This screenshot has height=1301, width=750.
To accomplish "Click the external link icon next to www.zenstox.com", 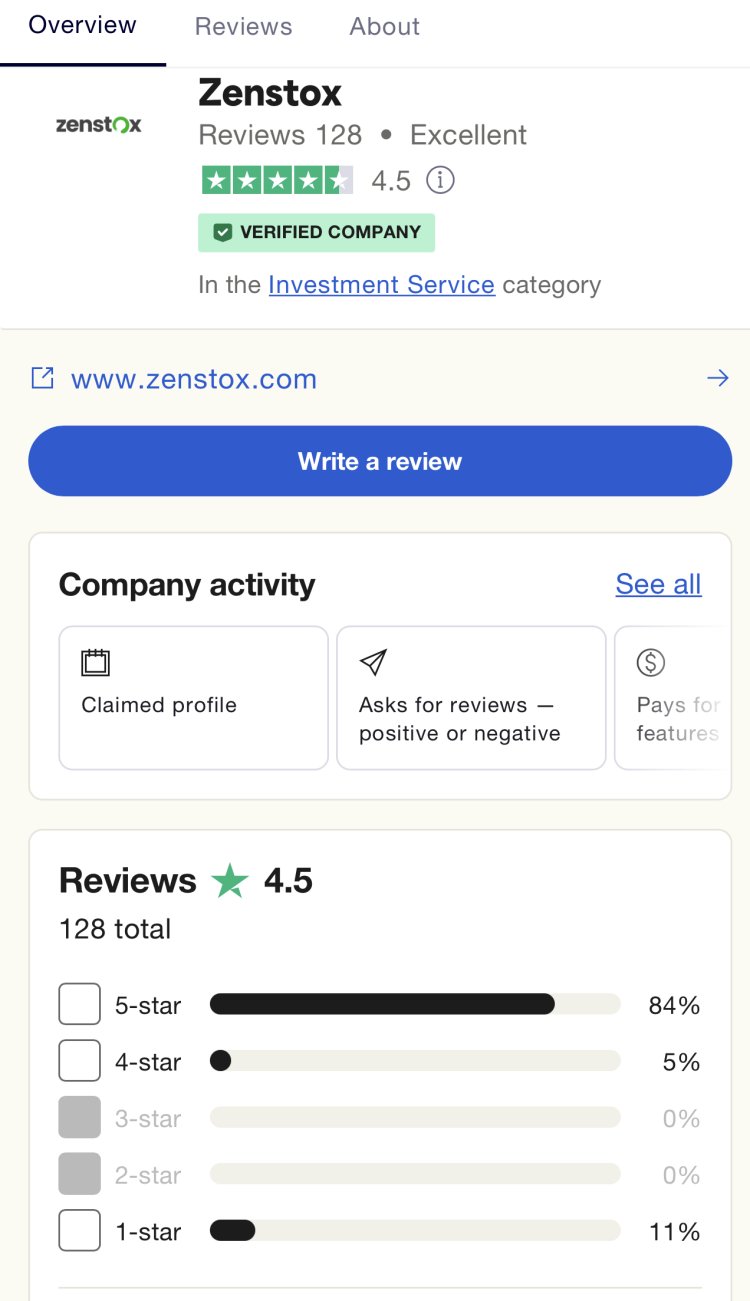I will (42, 378).
